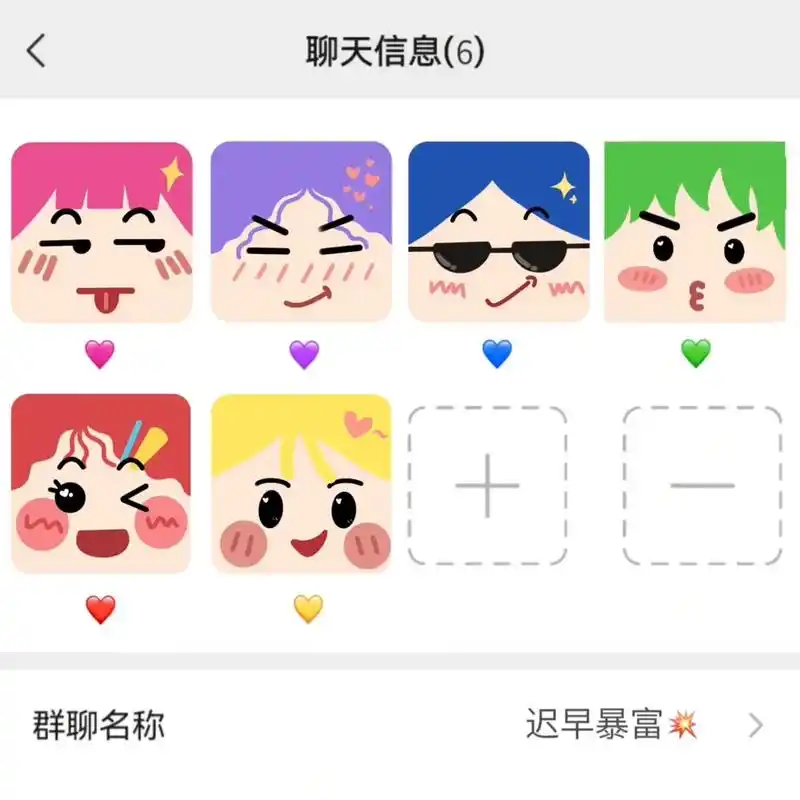Open the purple-haired member's profile
Viewport: 800px width, 800px height.
click(x=301, y=232)
